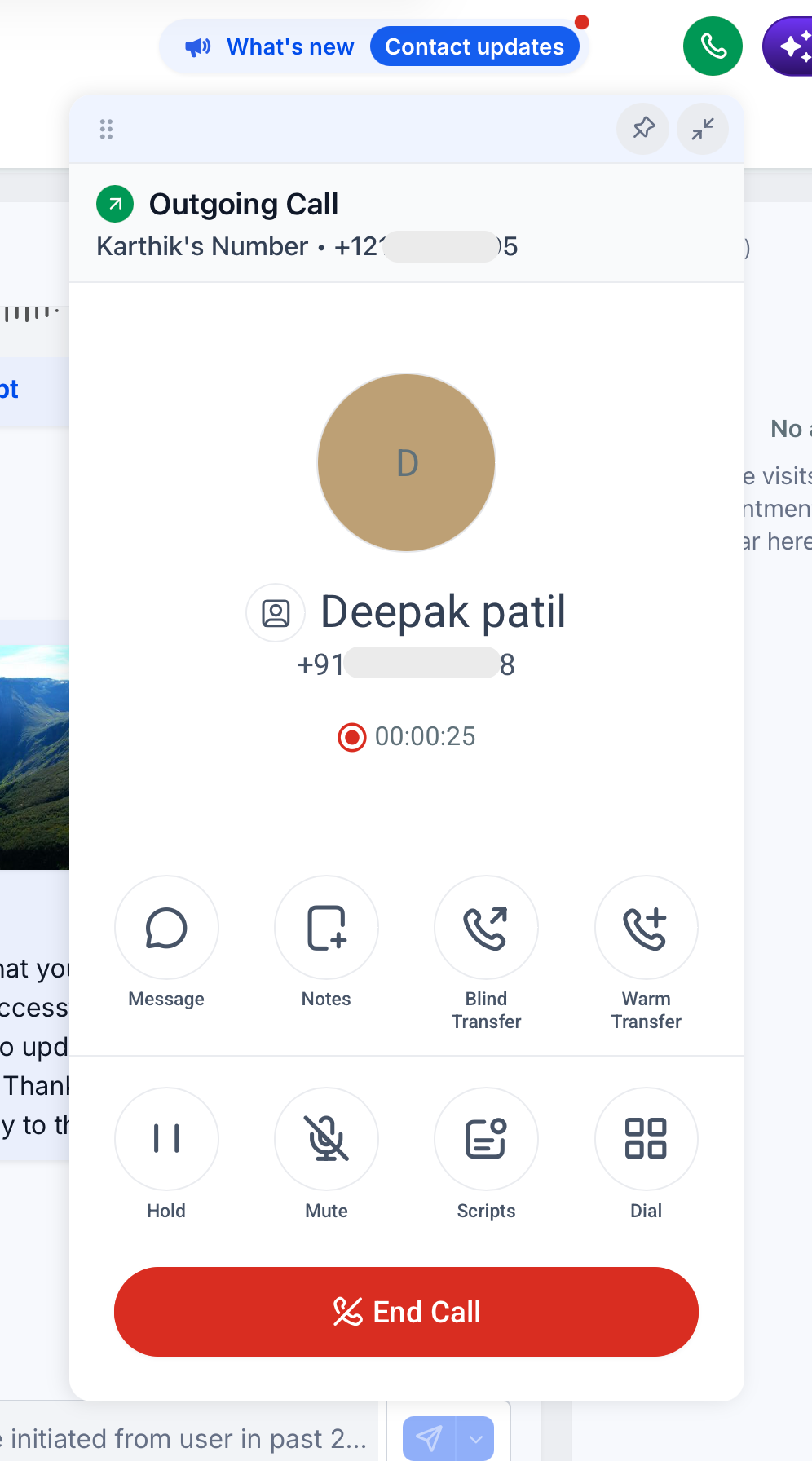Start a Blind Transfer
Screen dimensions: 812x1461
tap(486, 928)
